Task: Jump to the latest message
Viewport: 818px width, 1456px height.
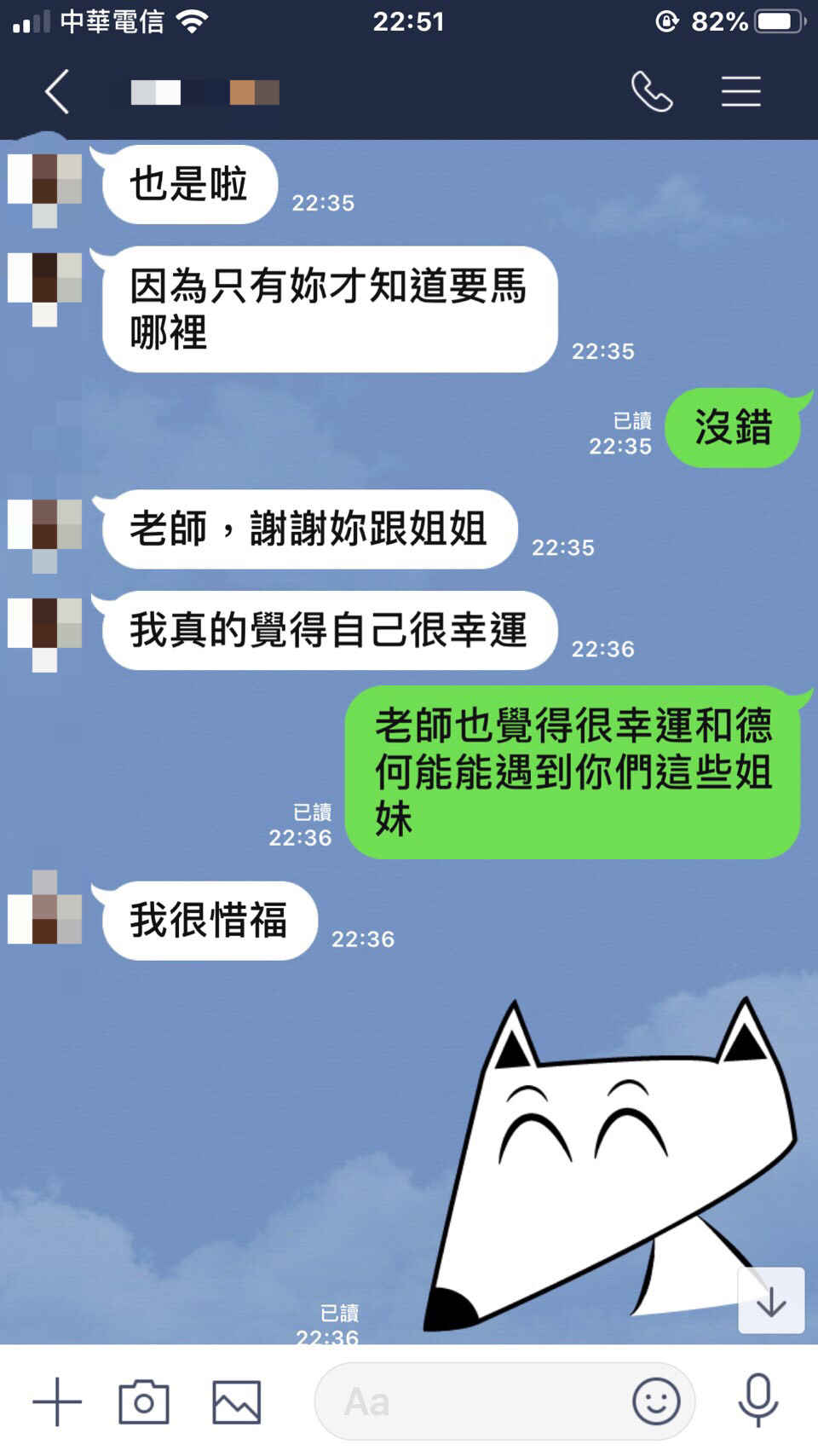Action: click(770, 1301)
